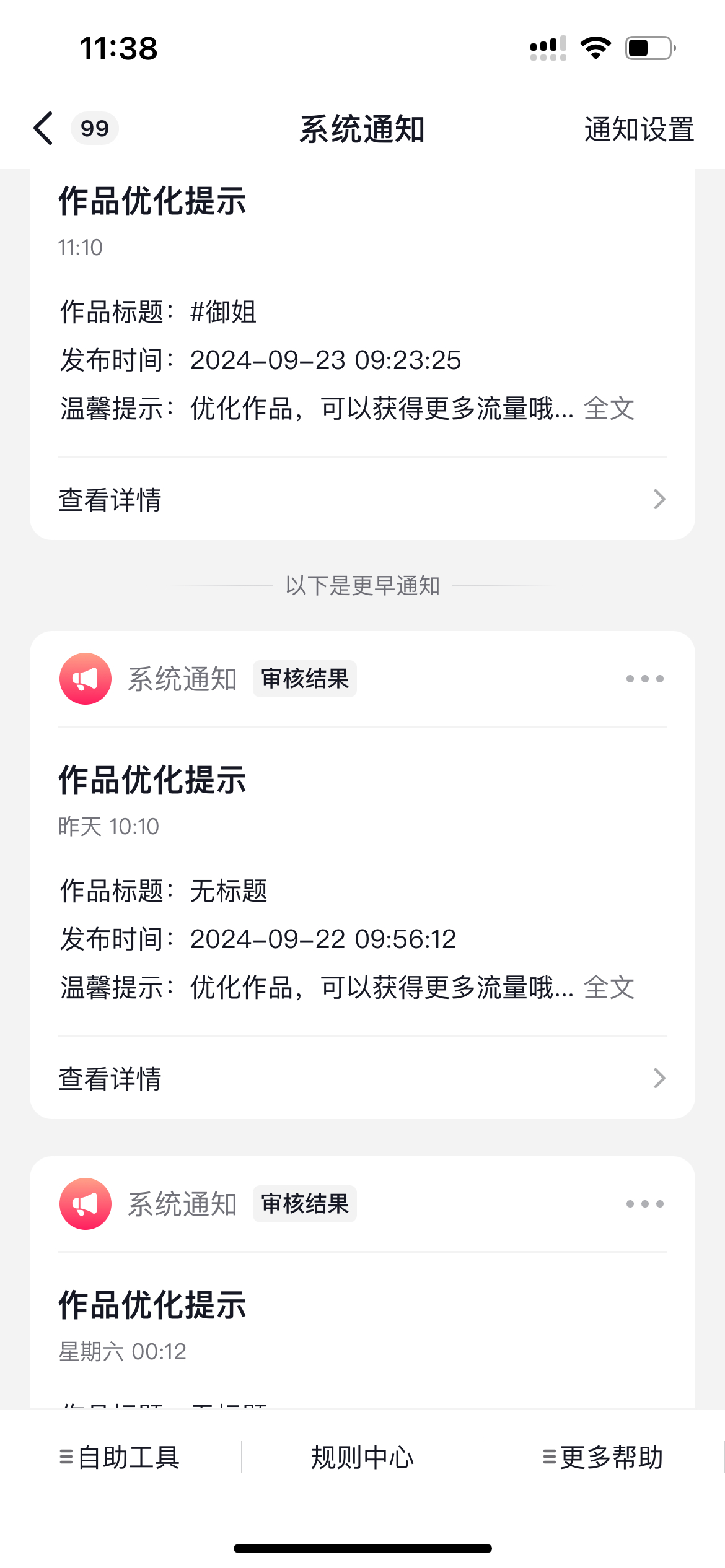Open three-dot menu on 星期六 00:12 notification
Image resolution: width=725 pixels, height=1568 pixels.
point(644,1204)
